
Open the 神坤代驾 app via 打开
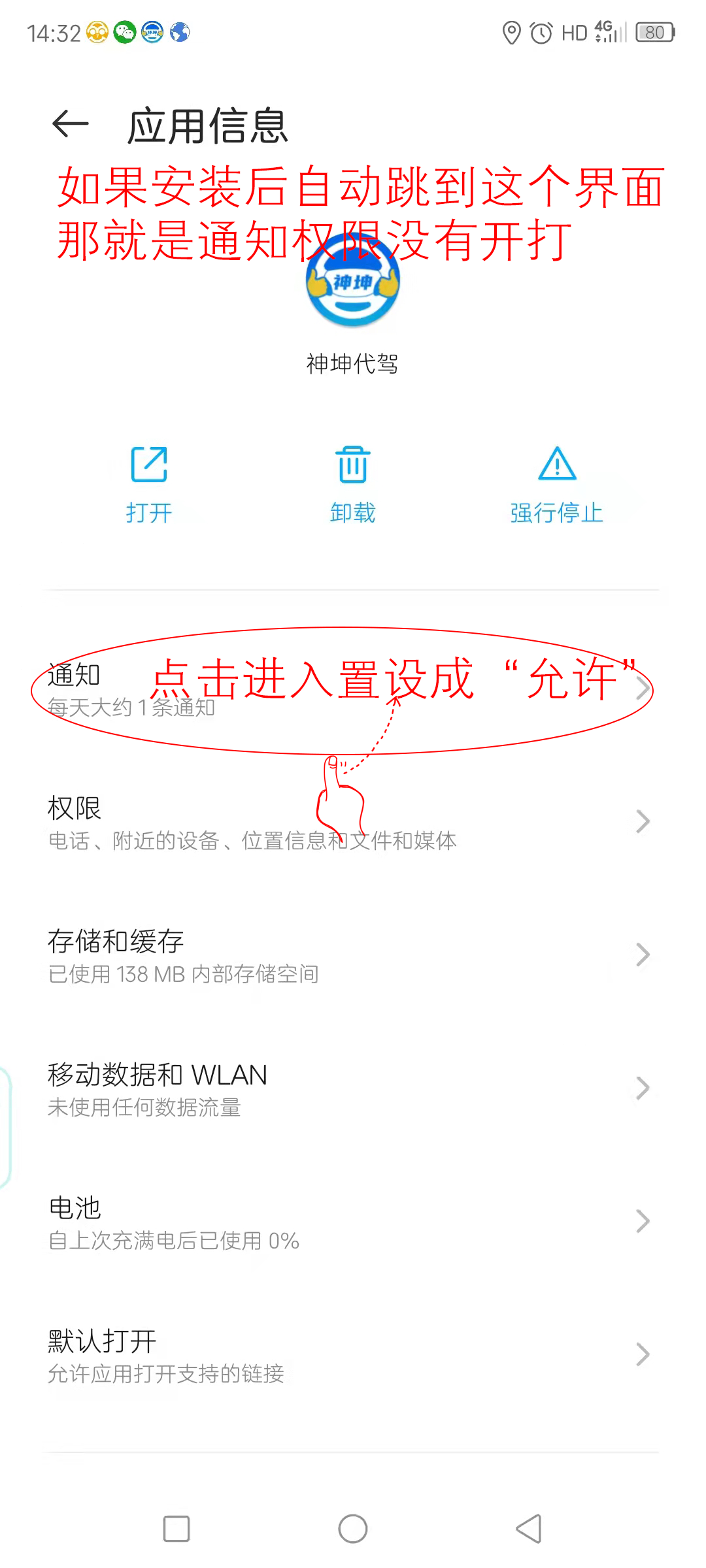click(149, 485)
